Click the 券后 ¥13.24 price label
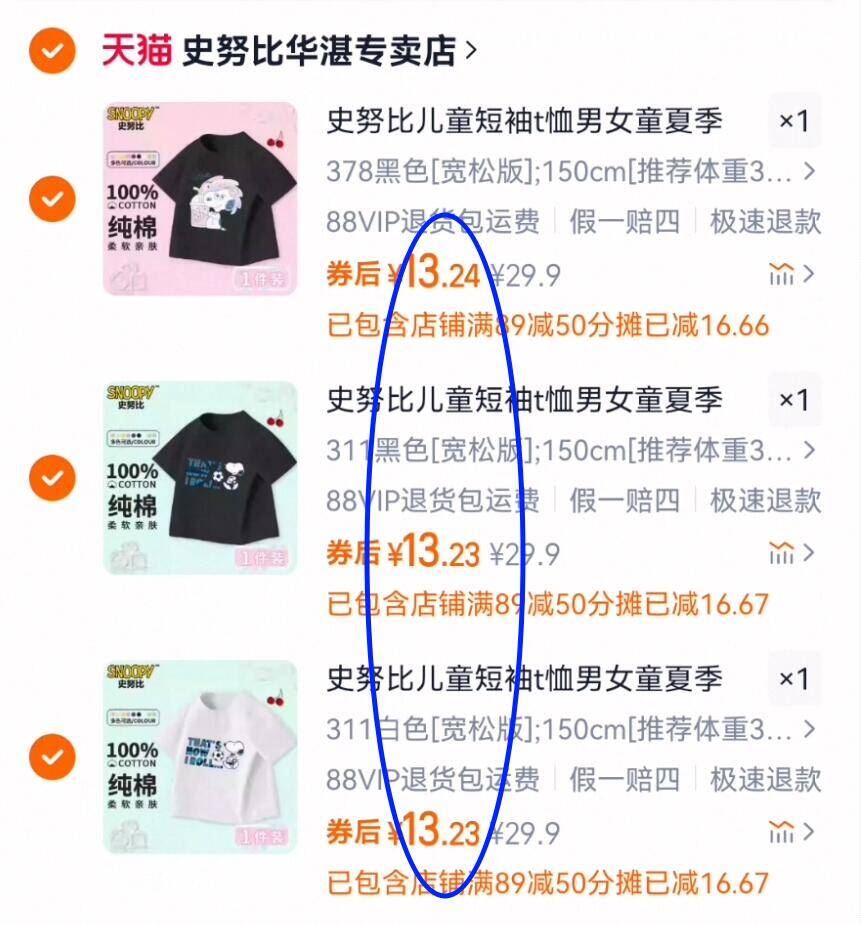 click(408, 274)
